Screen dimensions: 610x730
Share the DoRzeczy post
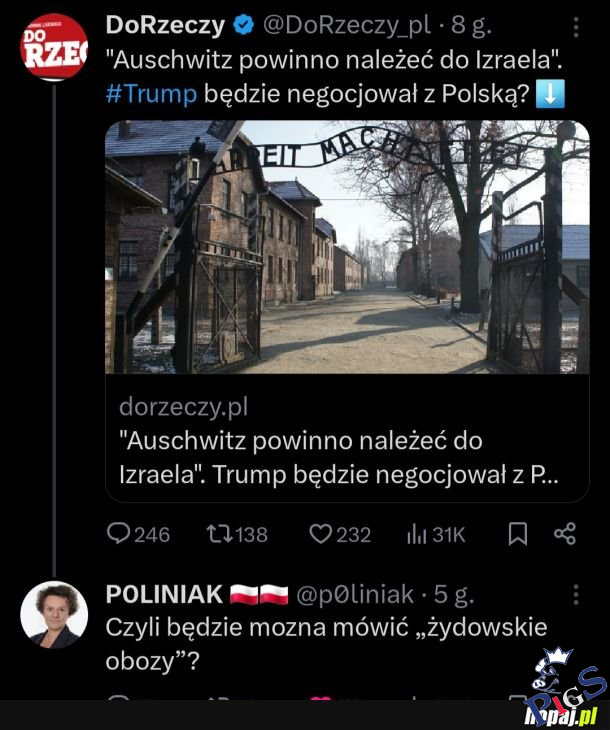click(565, 534)
